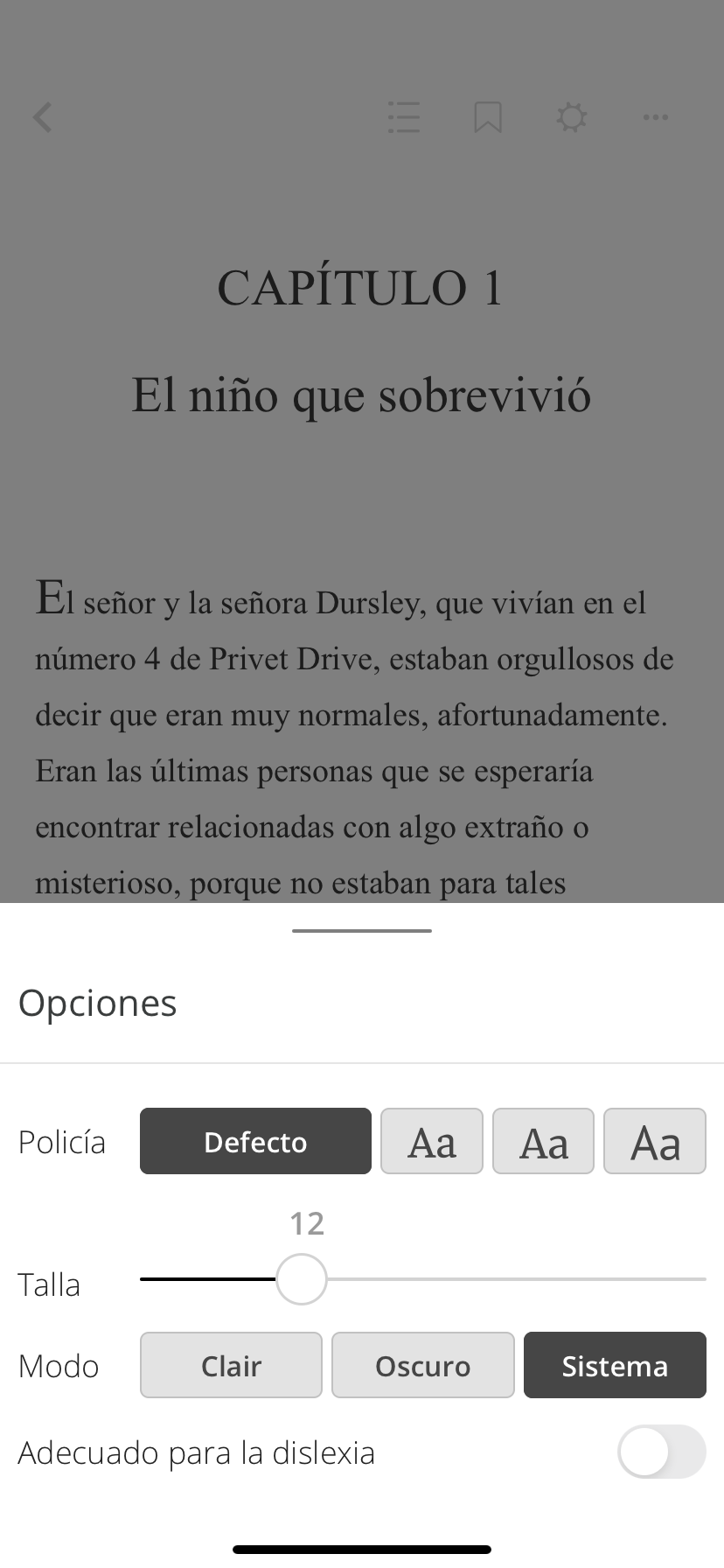Image resolution: width=724 pixels, height=1568 pixels.
Task: Open the table of contents list
Action: [404, 116]
